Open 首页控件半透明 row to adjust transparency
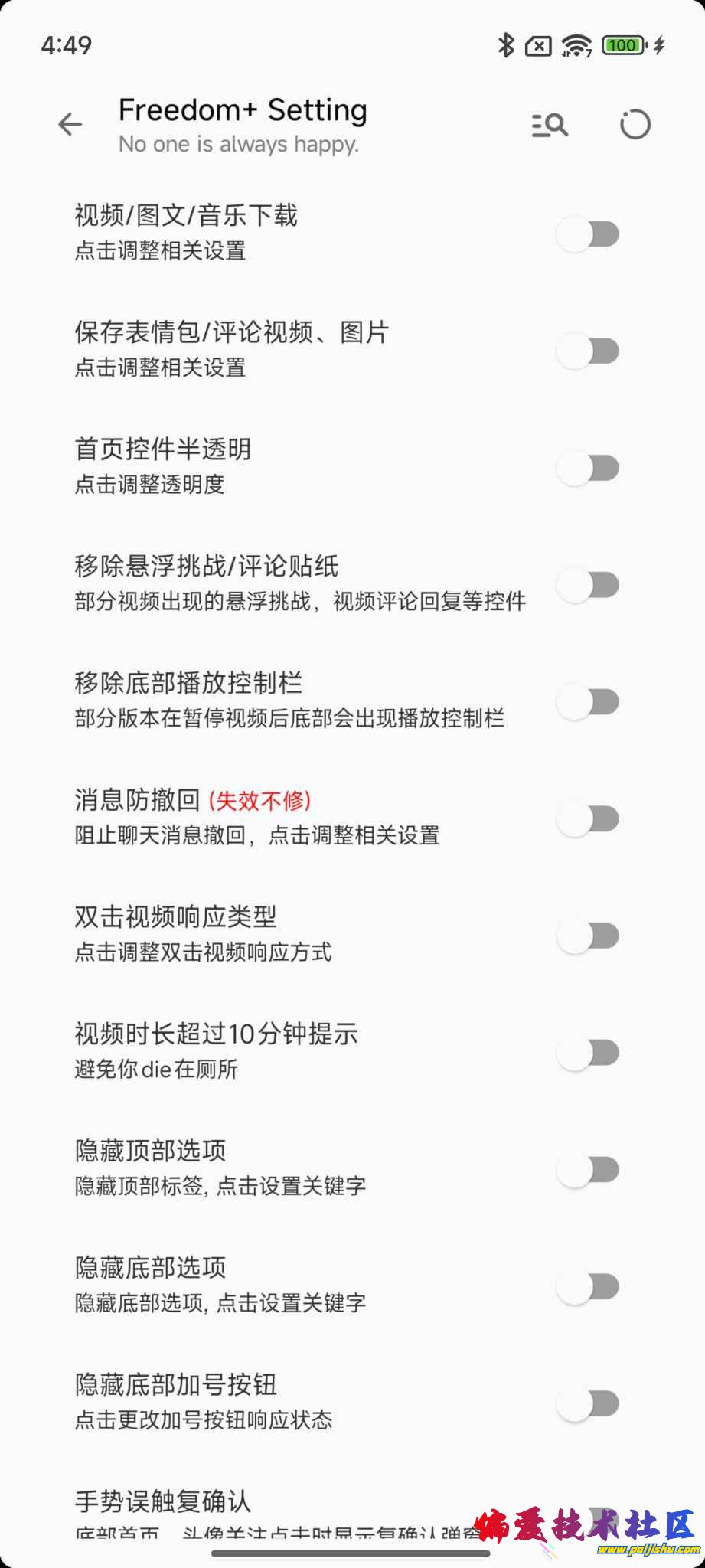705x1568 pixels. click(268, 465)
